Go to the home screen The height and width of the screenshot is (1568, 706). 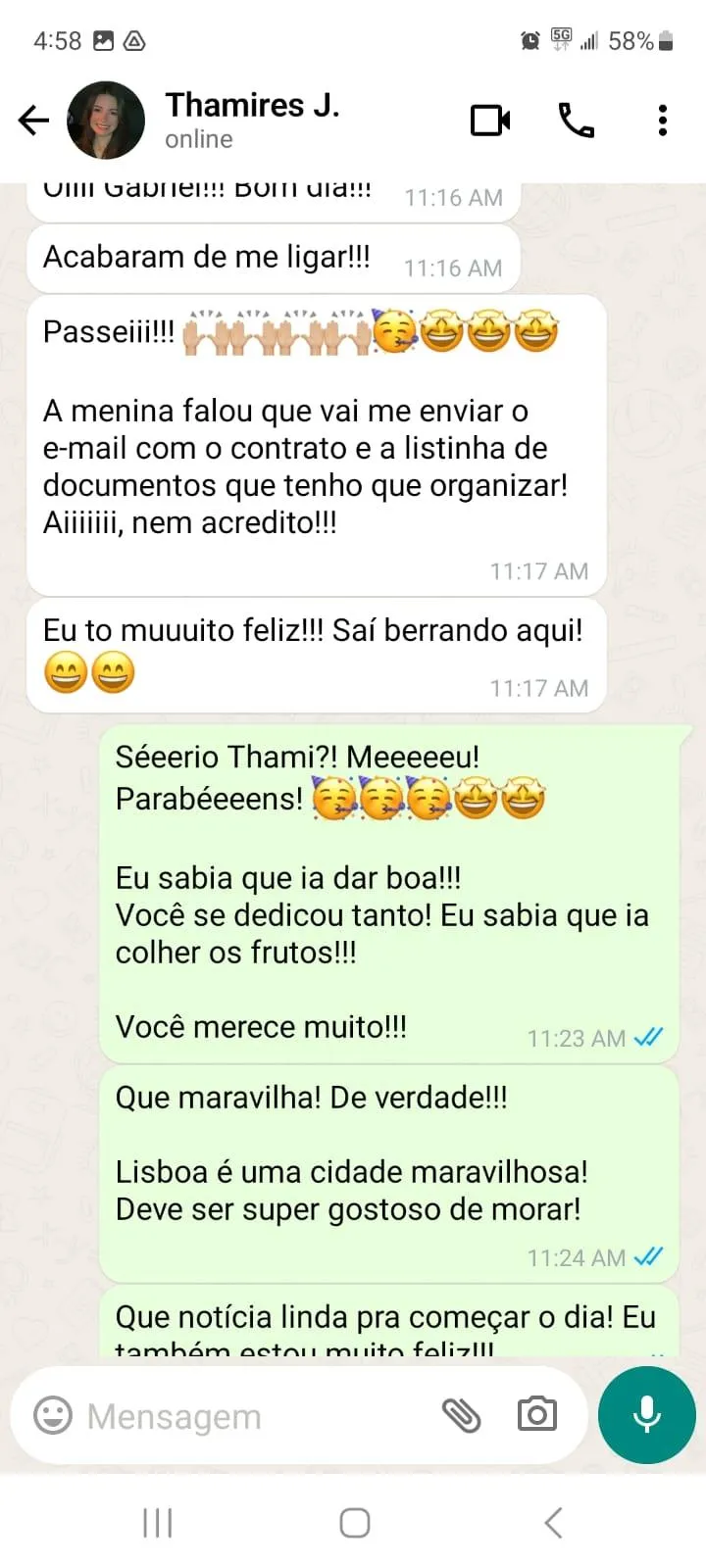click(x=354, y=1523)
